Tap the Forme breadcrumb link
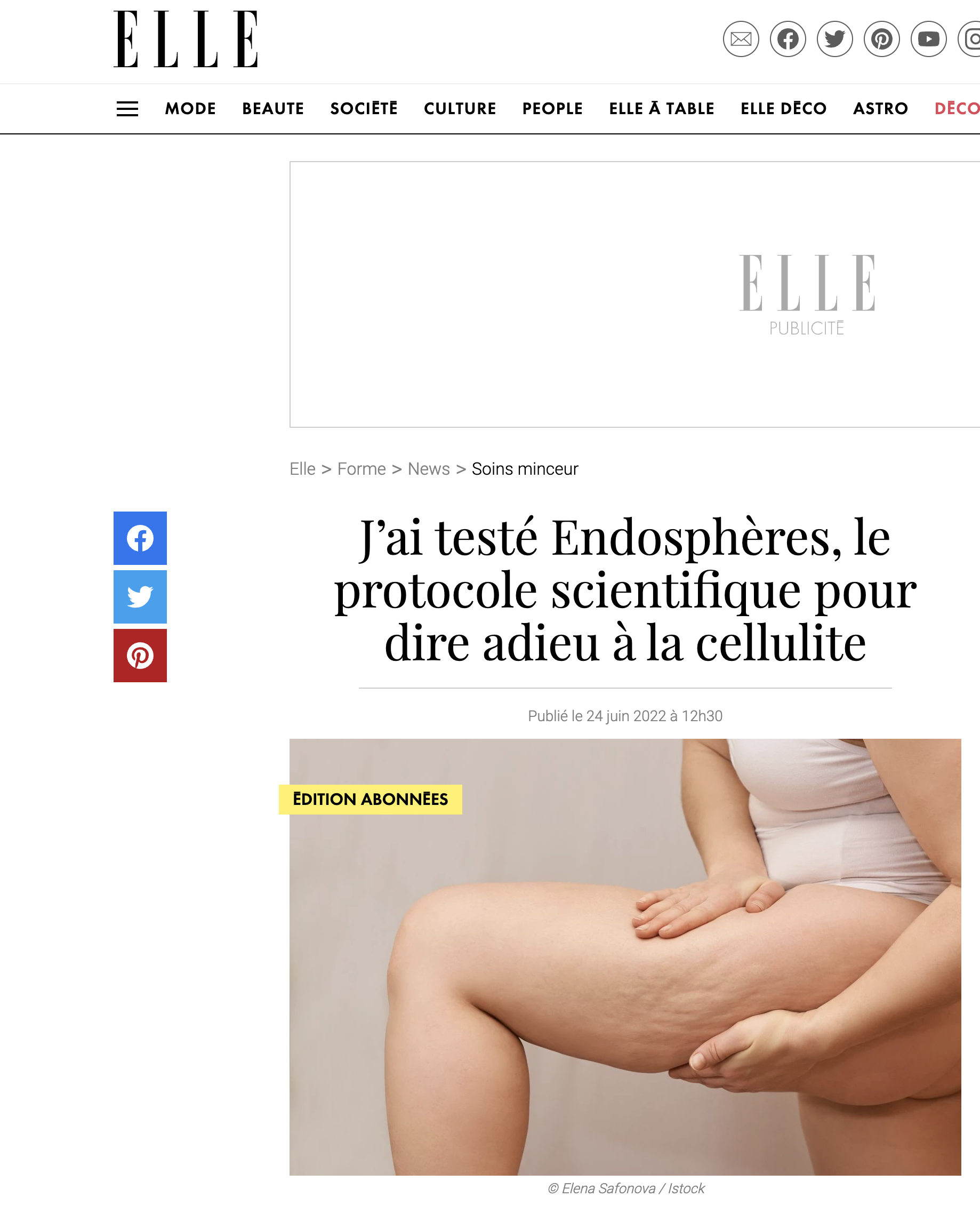980x1213 pixels. pyautogui.click(x=362, y=469)
